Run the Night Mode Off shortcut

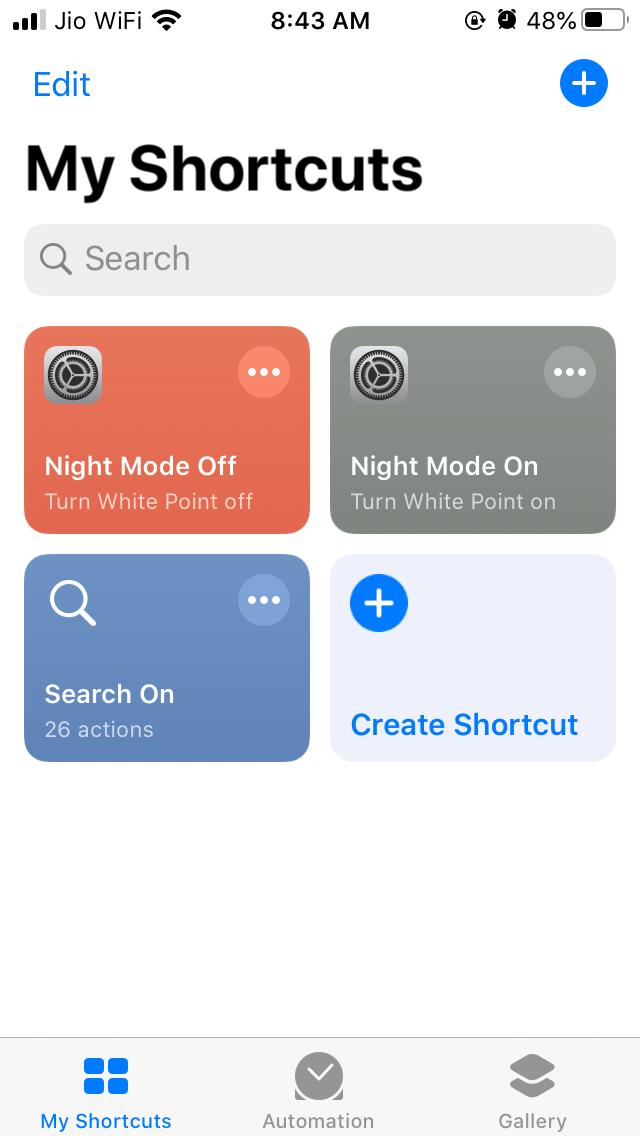tap(167, 430)
